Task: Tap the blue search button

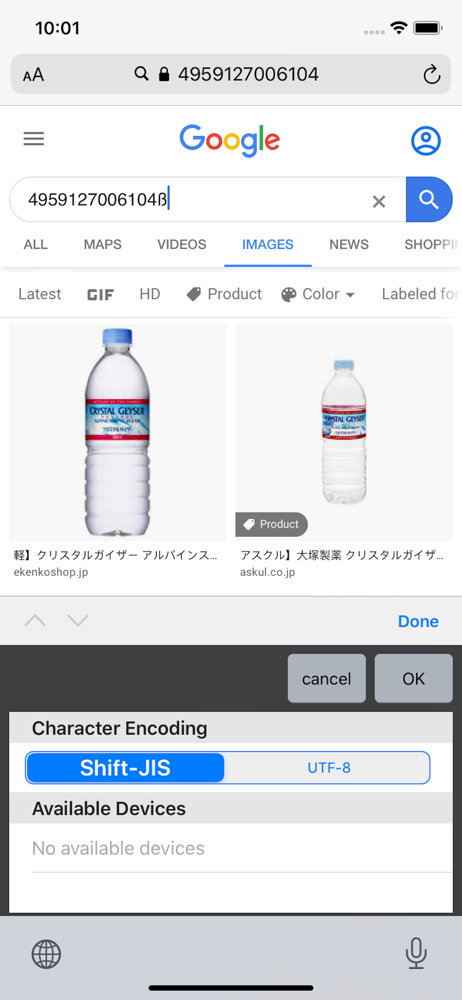Action: 429,200
